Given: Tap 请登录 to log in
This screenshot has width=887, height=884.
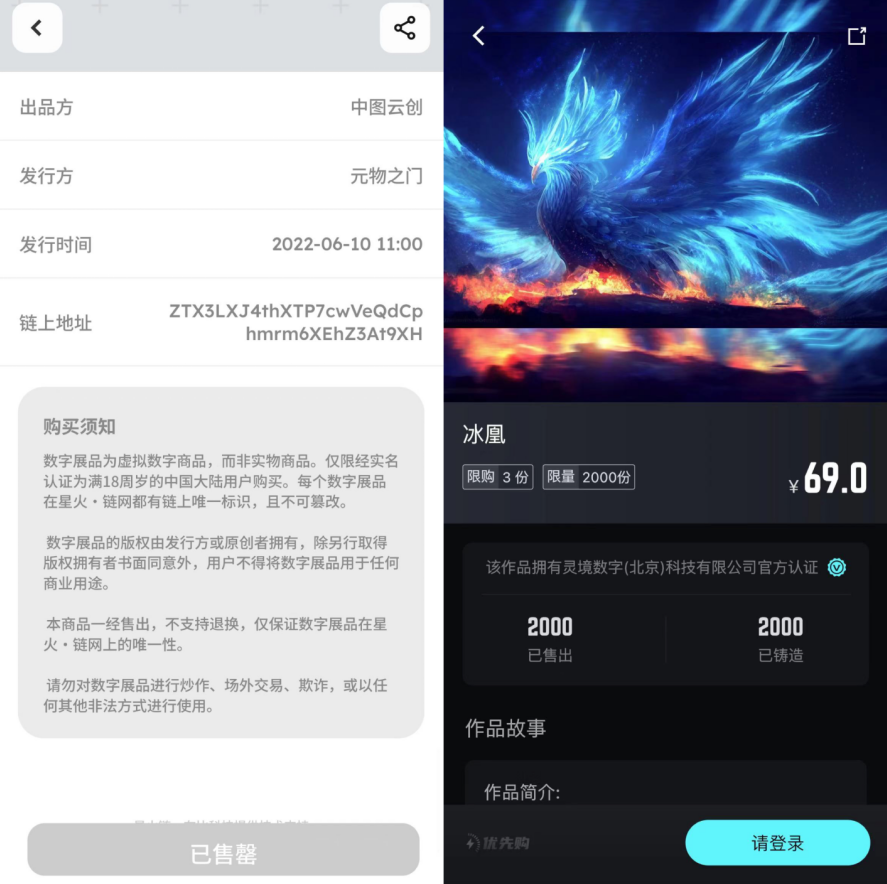Looking at the screenshot, I should (777, 843).
